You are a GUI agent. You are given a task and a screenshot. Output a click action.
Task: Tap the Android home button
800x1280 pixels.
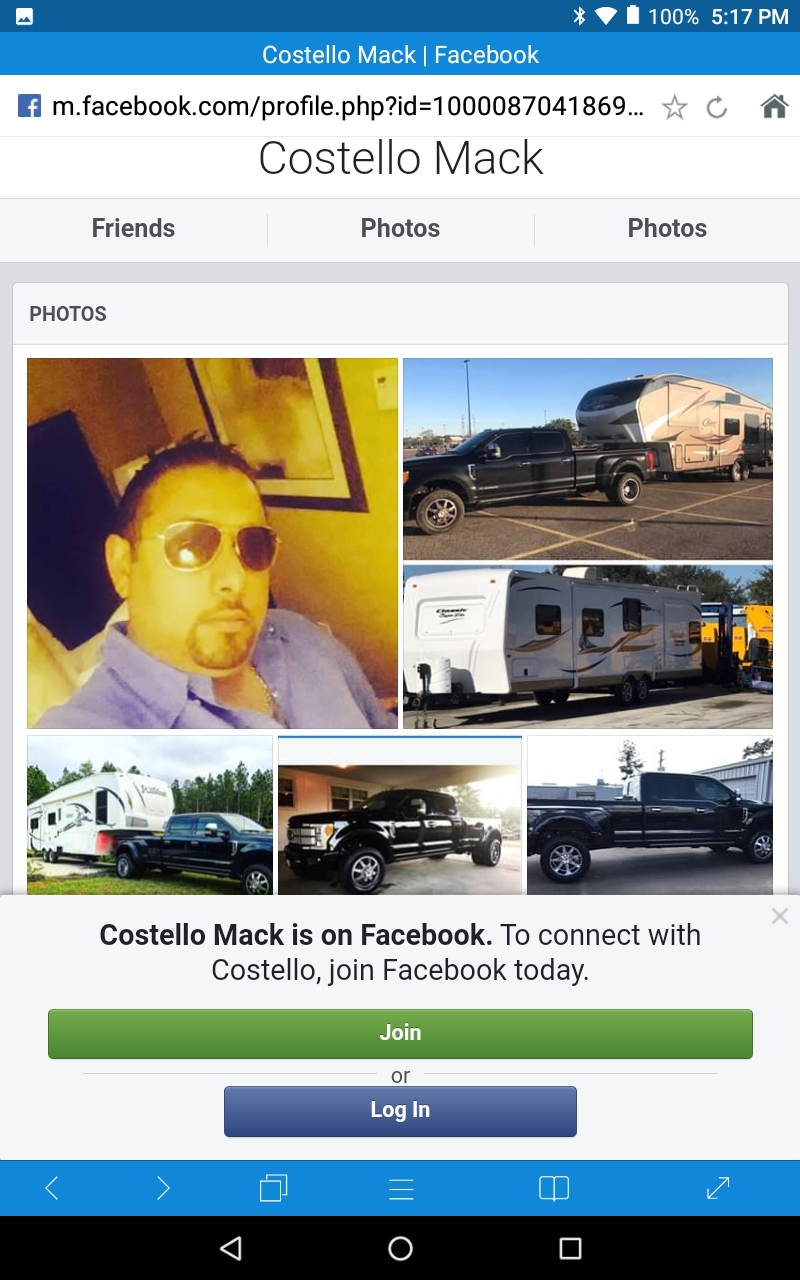400,1248
